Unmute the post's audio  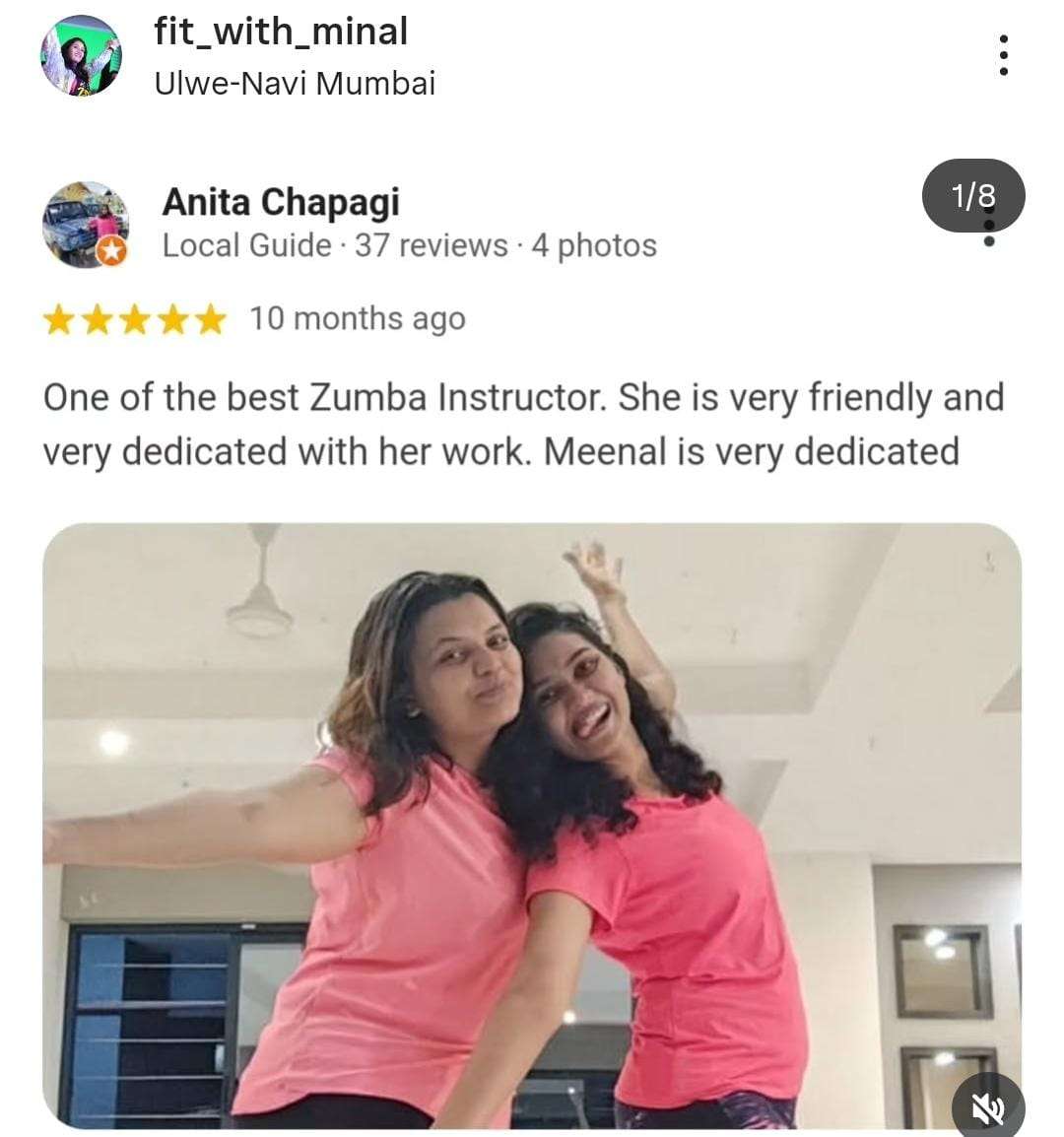pos(988,1107)
